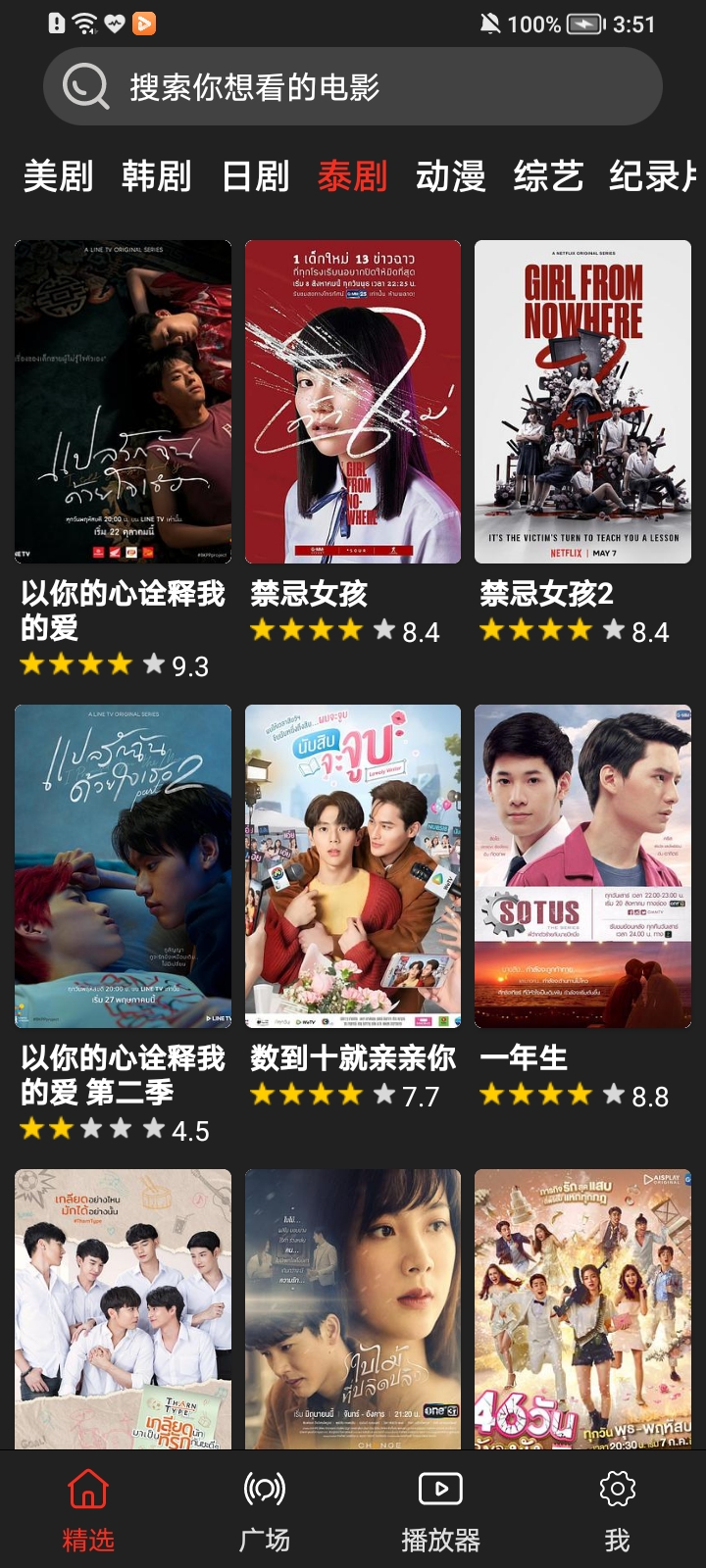Open the 我 profile tab

pos(617,1510)
